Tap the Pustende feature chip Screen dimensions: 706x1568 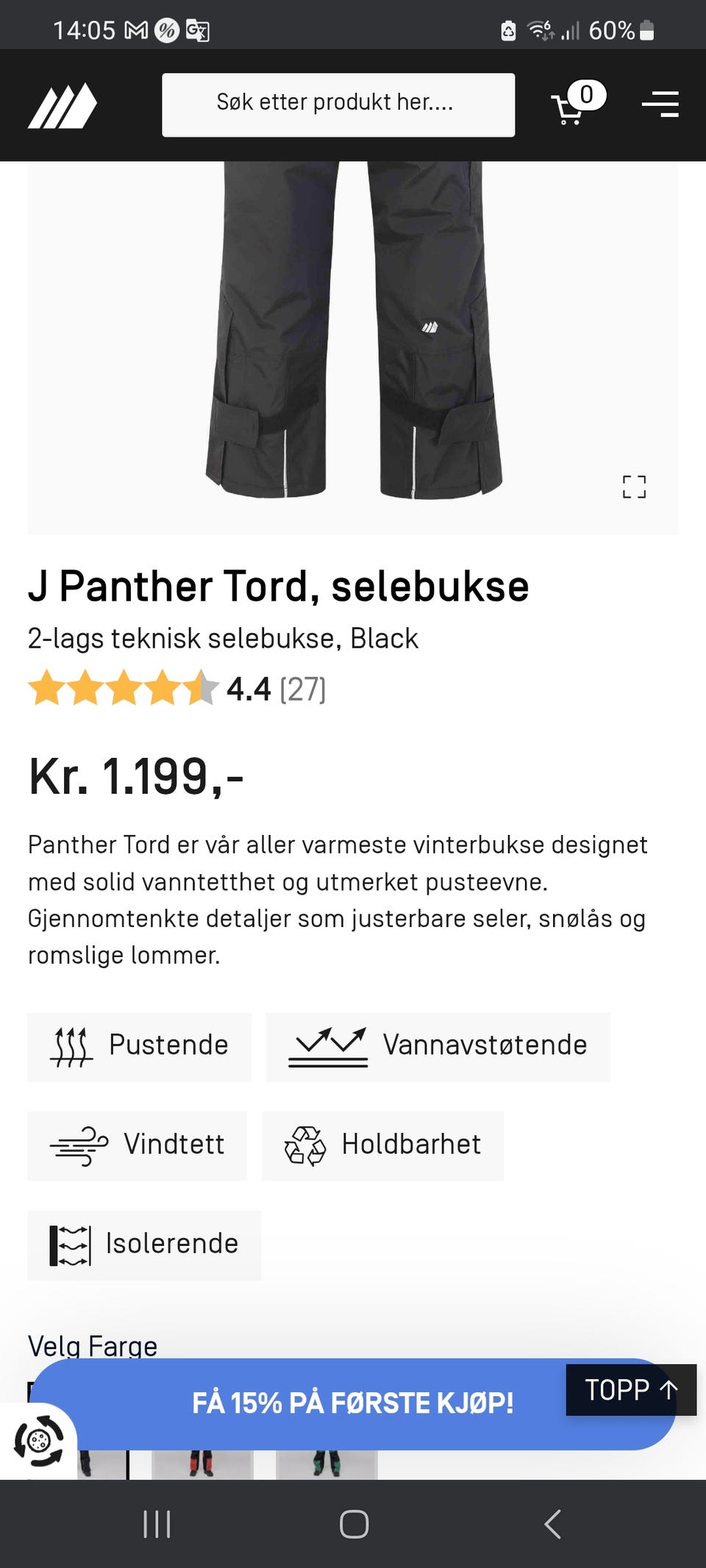tap(140, 1046)
